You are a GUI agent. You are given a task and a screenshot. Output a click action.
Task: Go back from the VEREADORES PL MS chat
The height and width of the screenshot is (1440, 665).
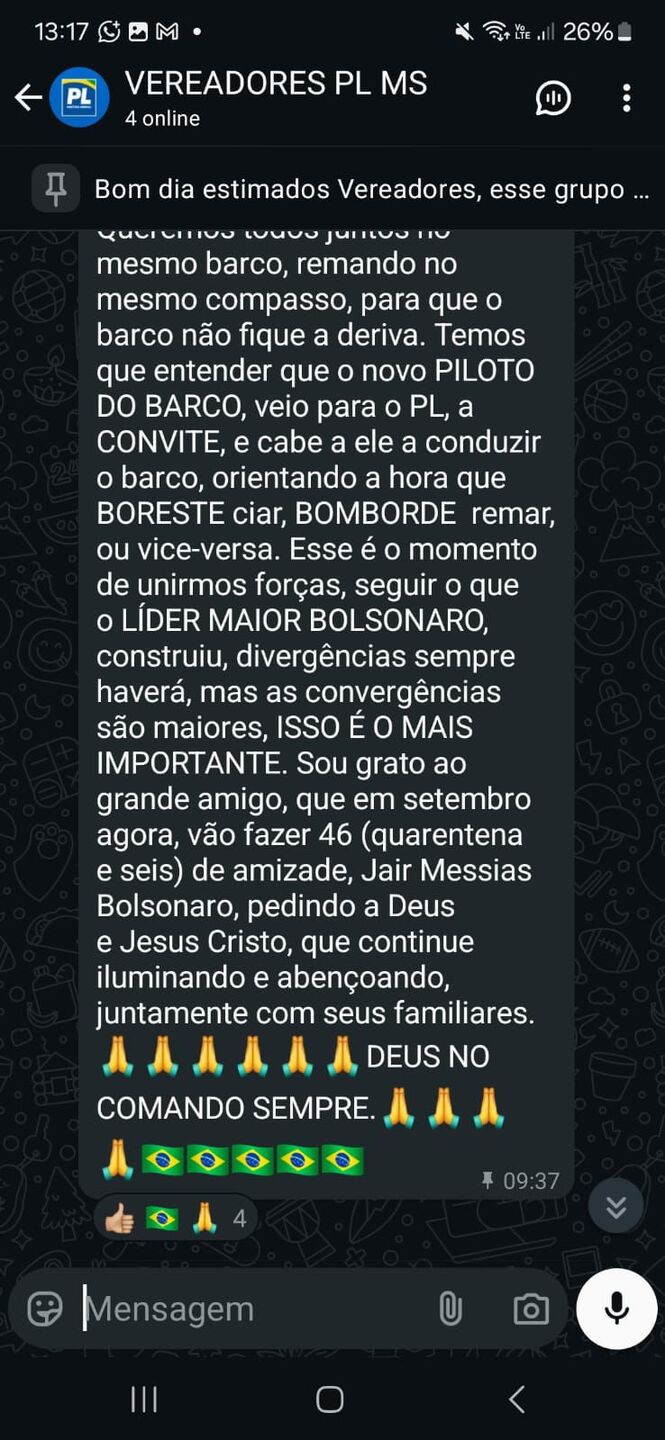click(28, 97)
